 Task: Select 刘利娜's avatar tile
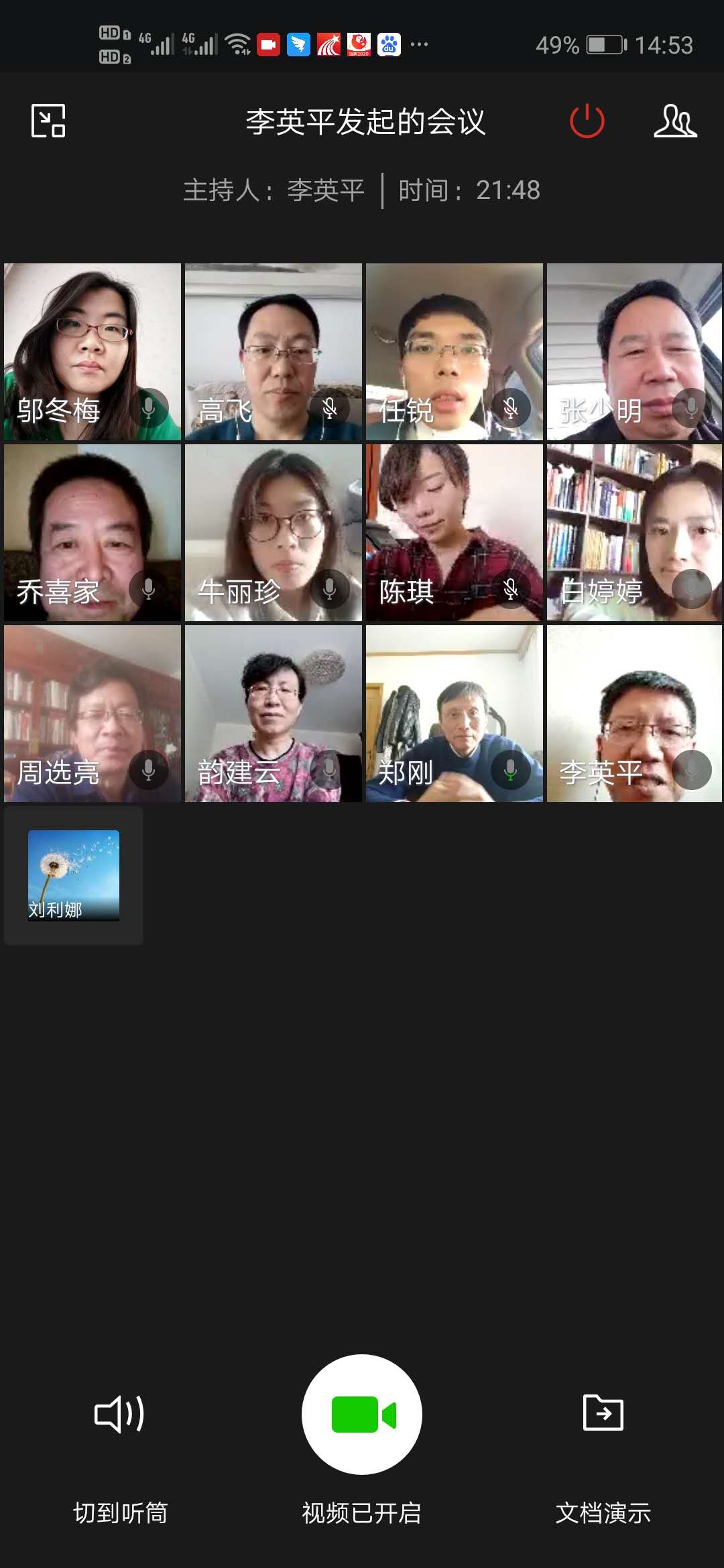[x=74, y=875]
